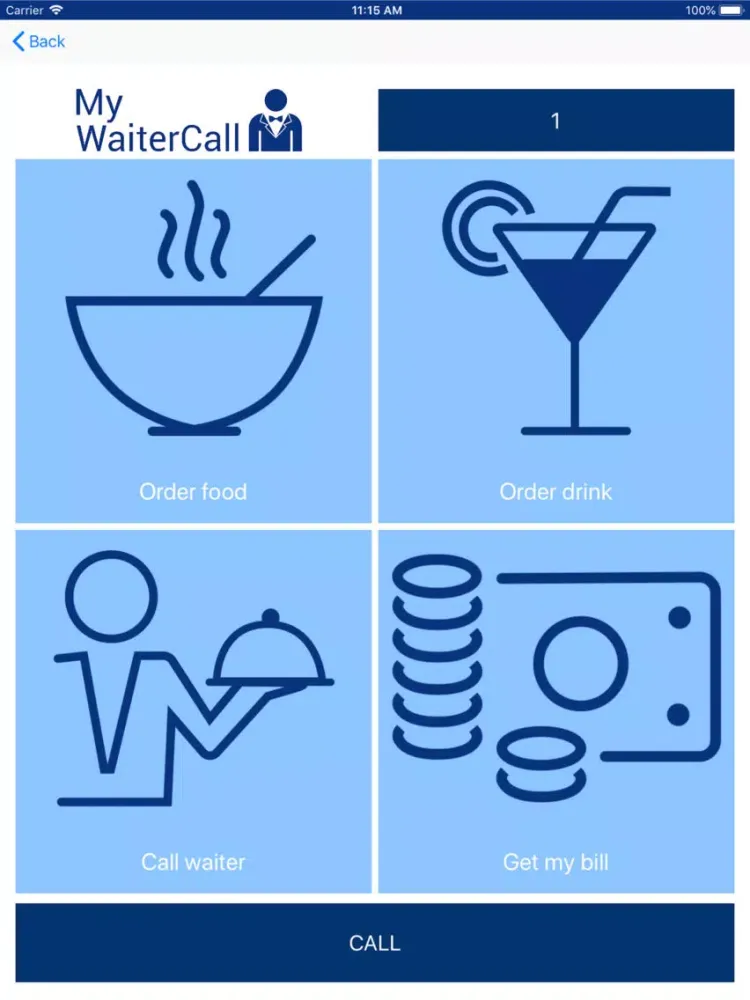Viewport: 750px width, 1000px height.
Task: Tap the CALL button
Action: [x=375, y=942]
